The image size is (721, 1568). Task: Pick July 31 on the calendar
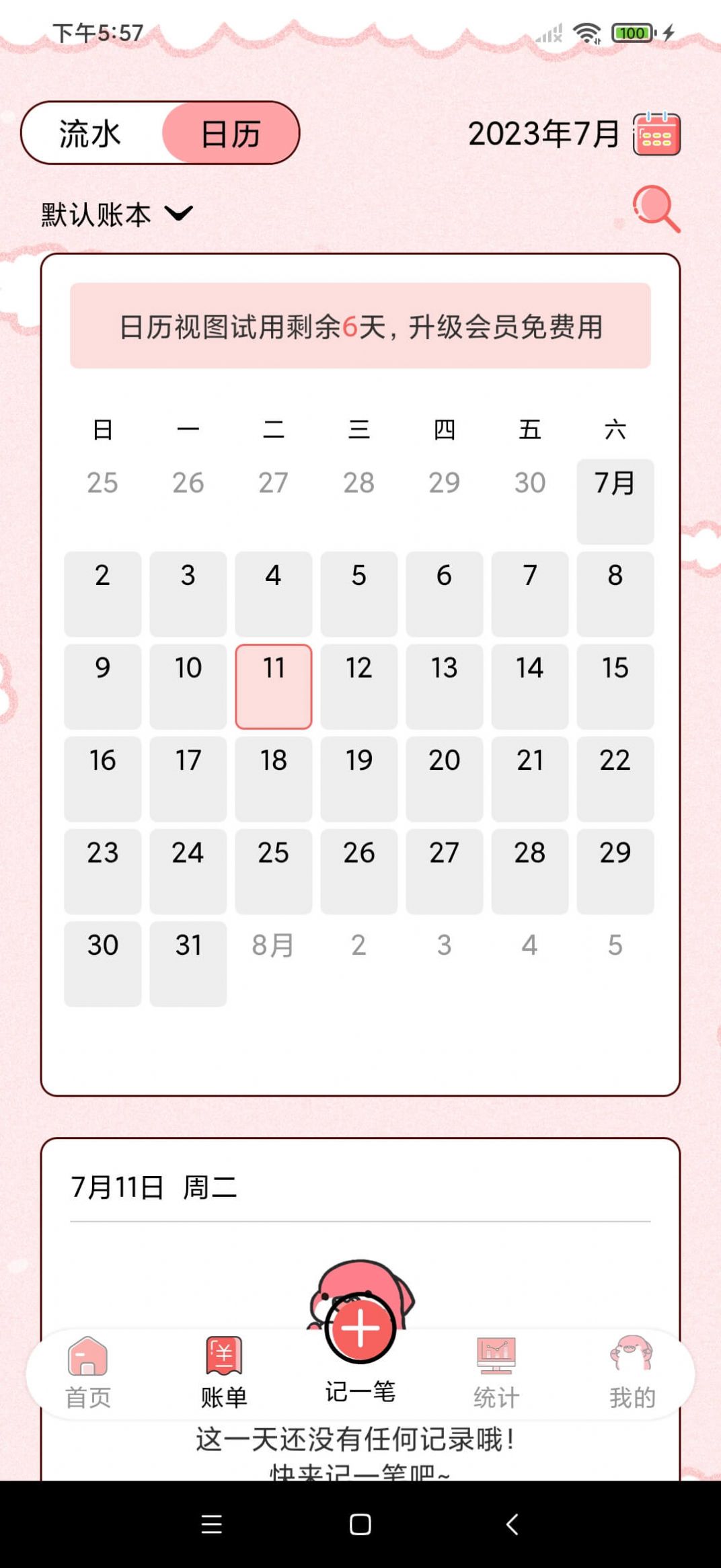(x=188, y=964)
